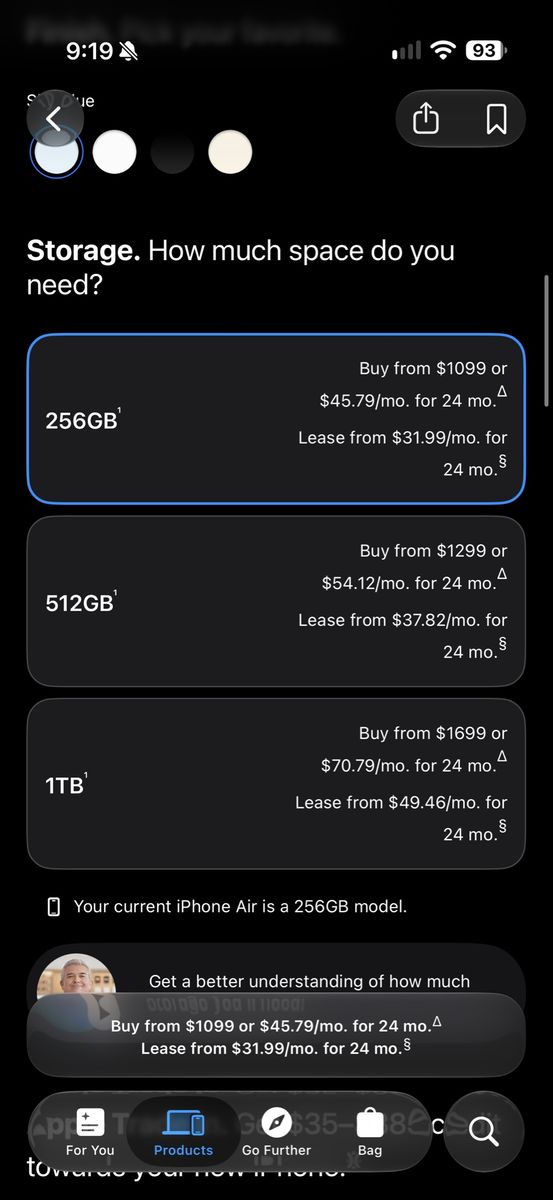
Task: Pick the 1TB storage option
Action: pos(276,784)
